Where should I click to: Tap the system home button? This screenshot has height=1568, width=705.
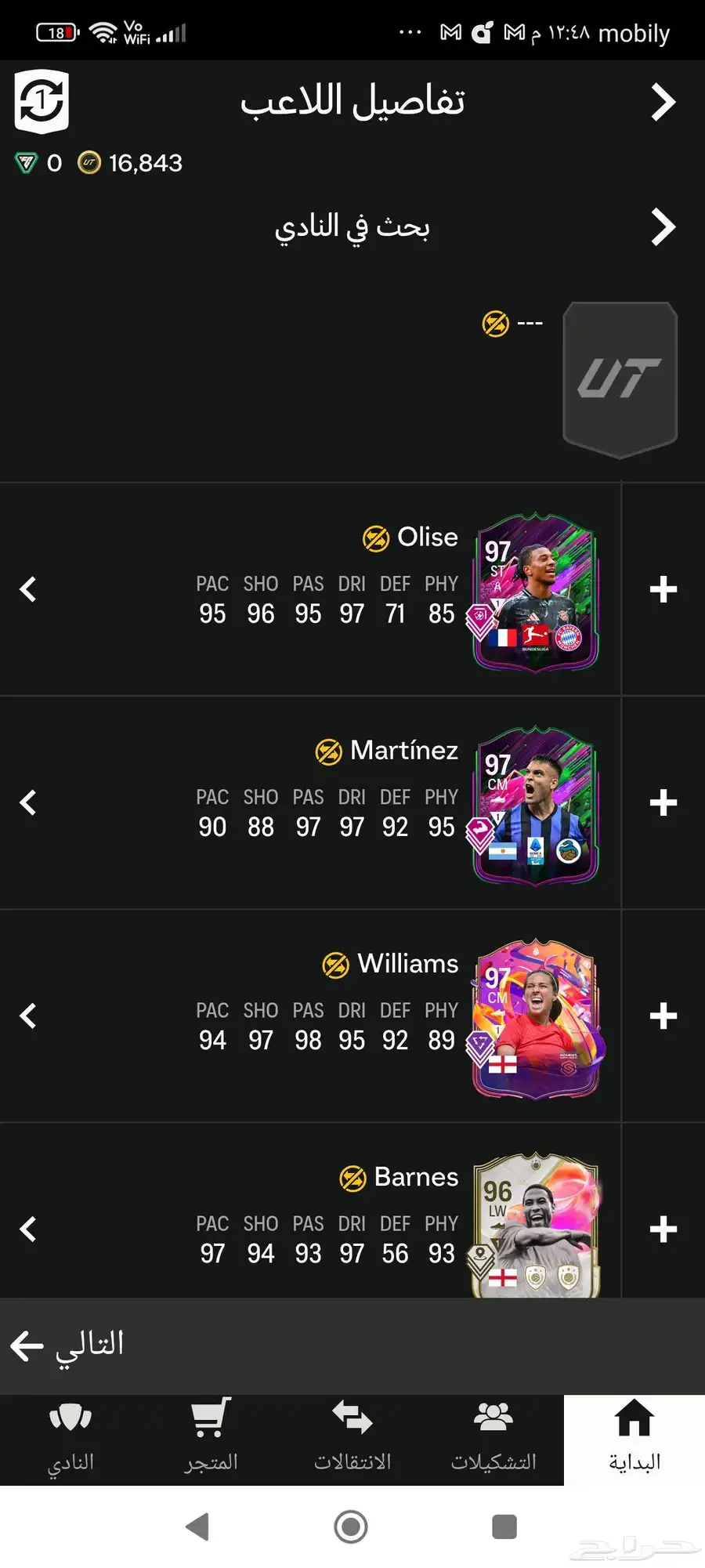tap(351, 1526)
